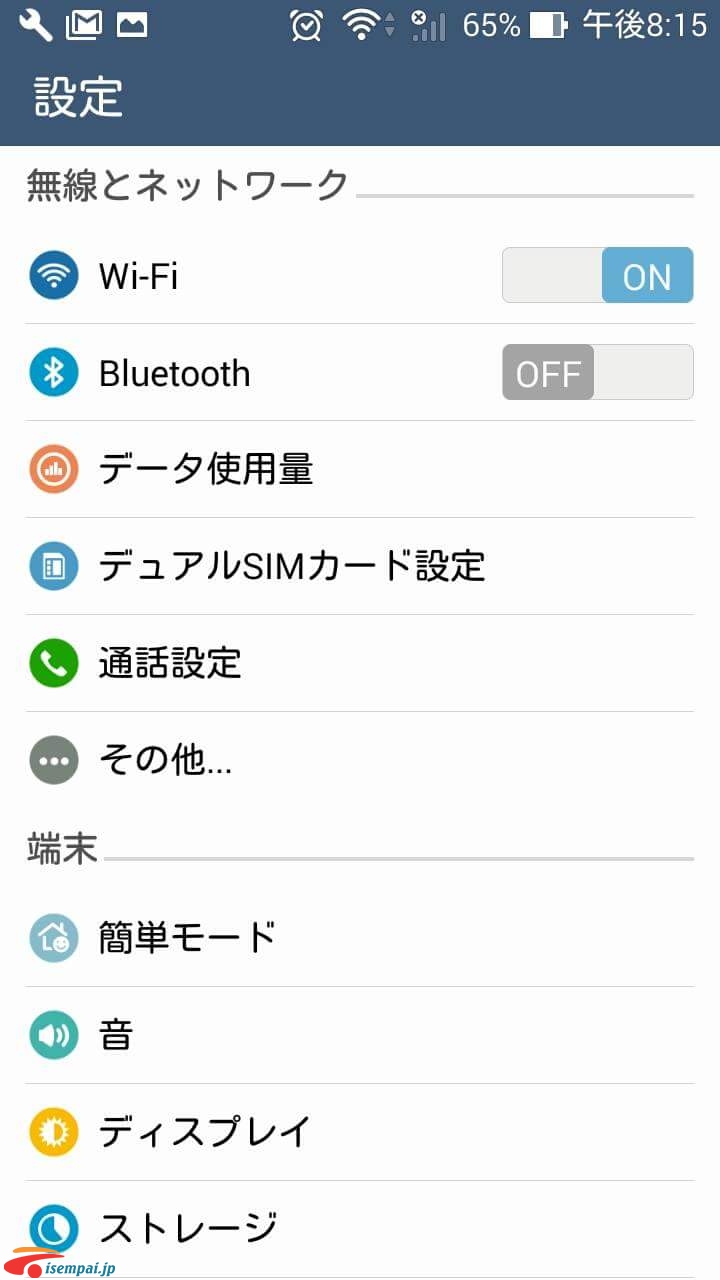Go to 通話設定
The width and height of the screenshot is (720, 1280).
point(360,663)
